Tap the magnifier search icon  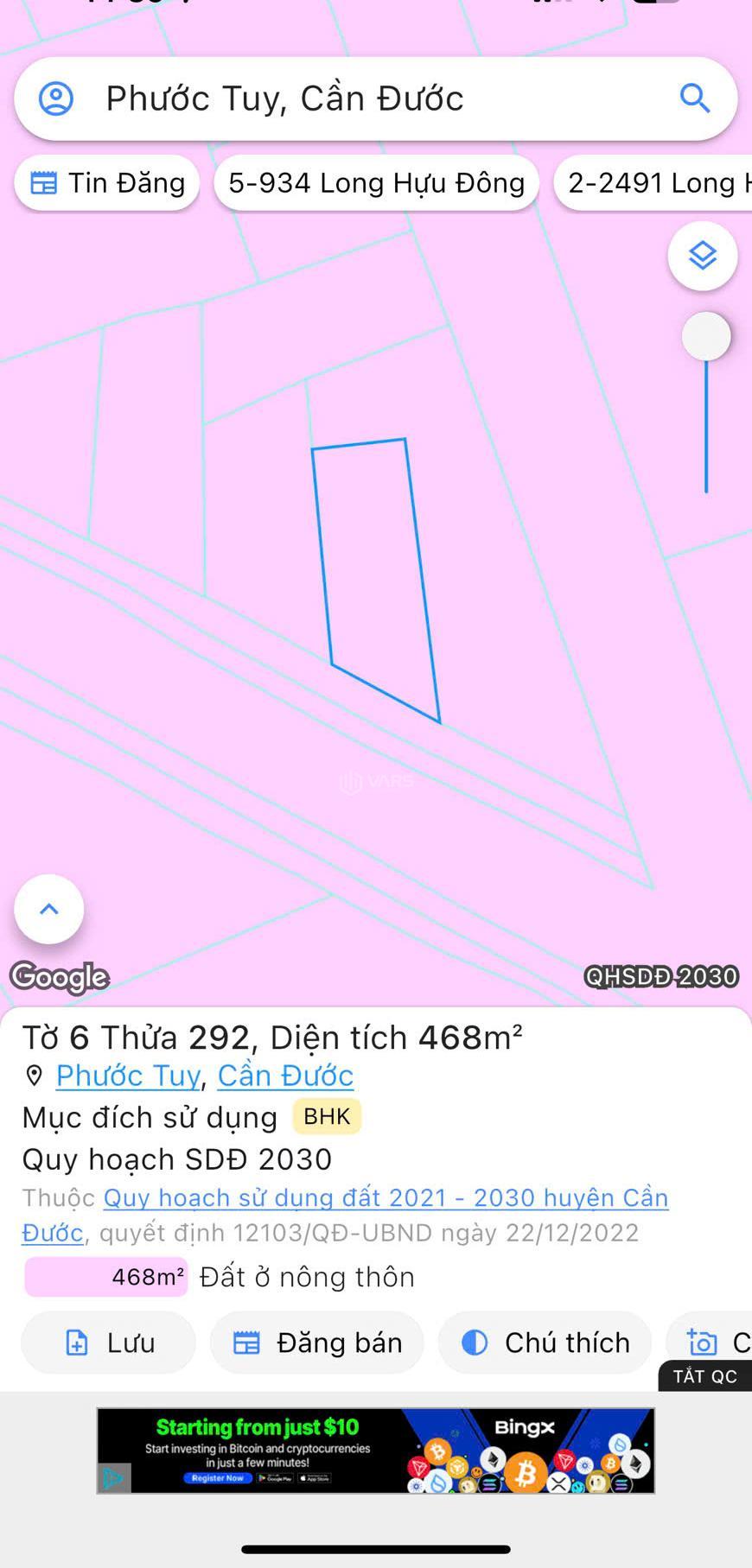click(695, 98)
